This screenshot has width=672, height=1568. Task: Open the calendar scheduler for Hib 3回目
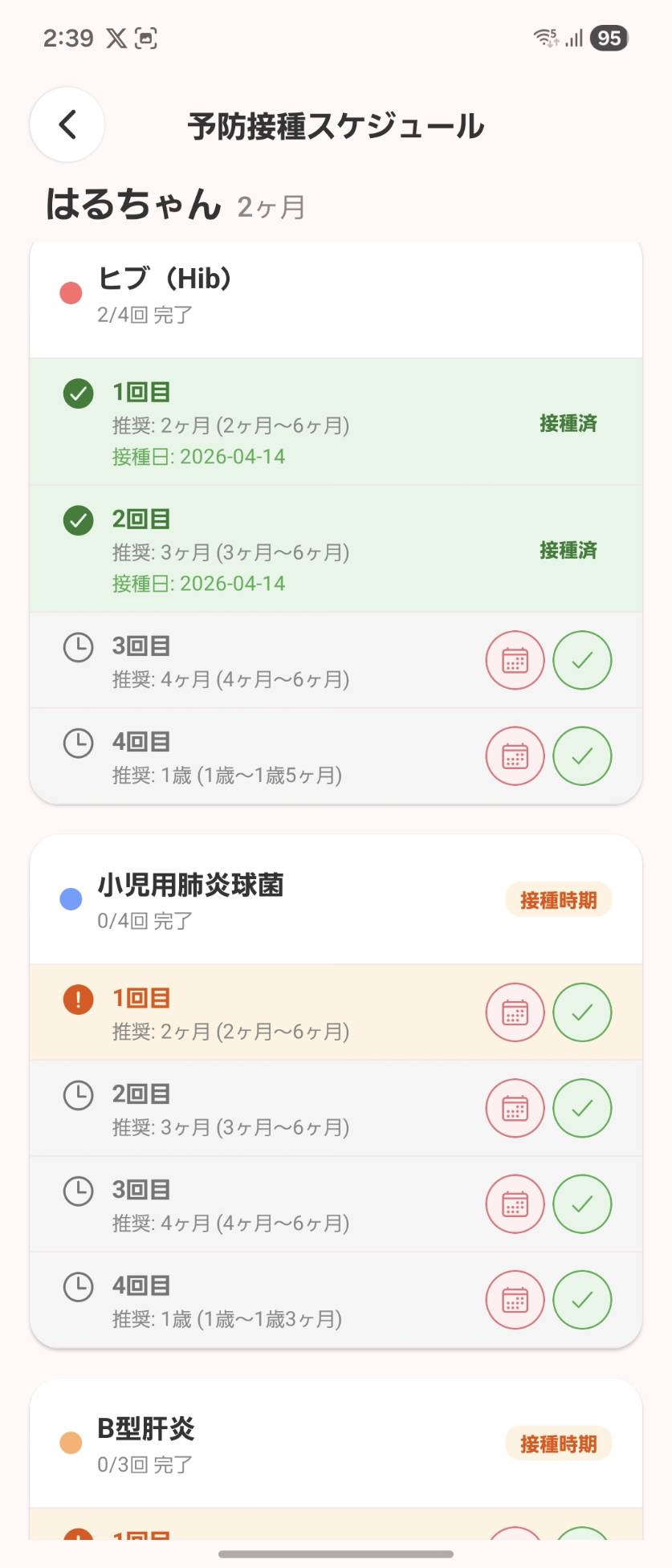pos(515,660)
